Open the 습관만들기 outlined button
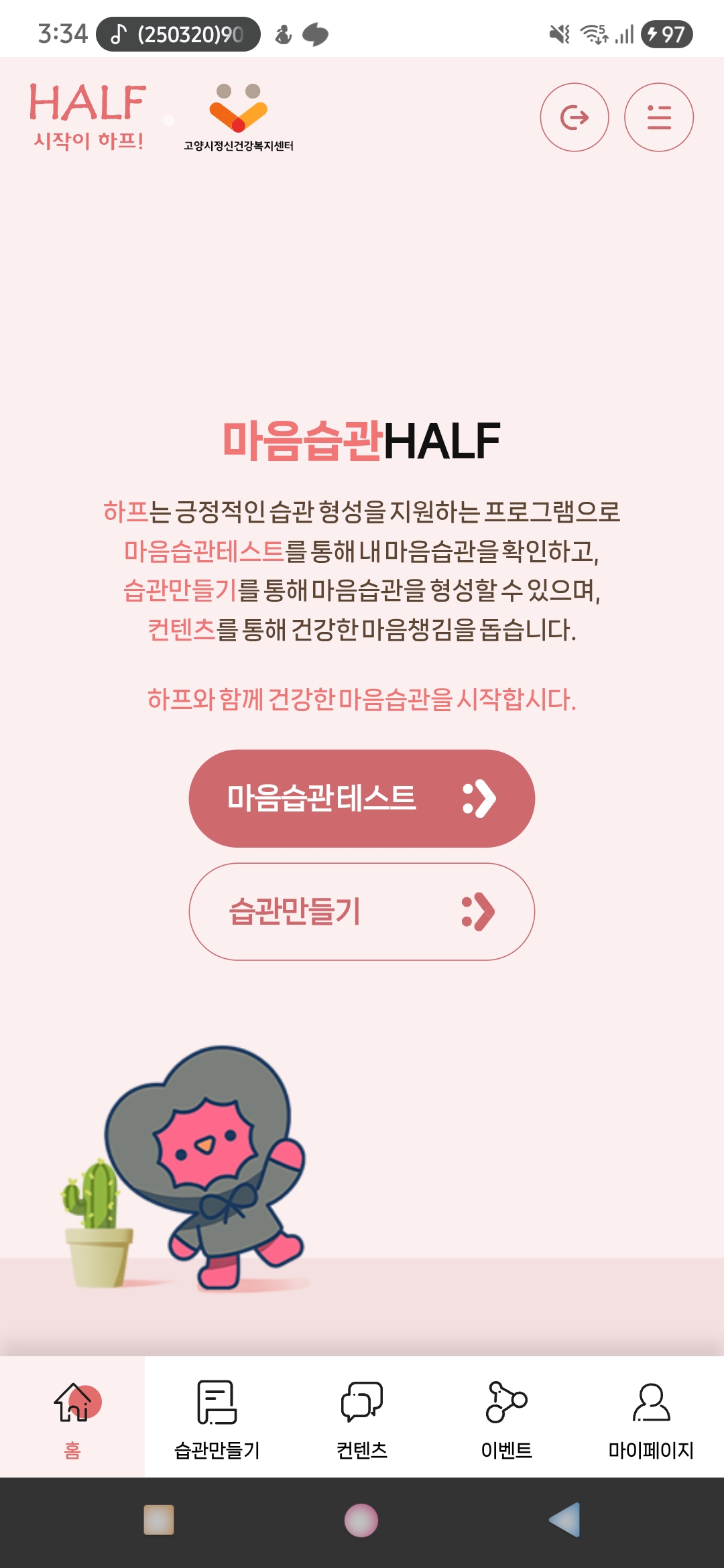Image resolution: width=724 pixels, height=1568 pixels. pyautogui.click(x=361, y=911)
